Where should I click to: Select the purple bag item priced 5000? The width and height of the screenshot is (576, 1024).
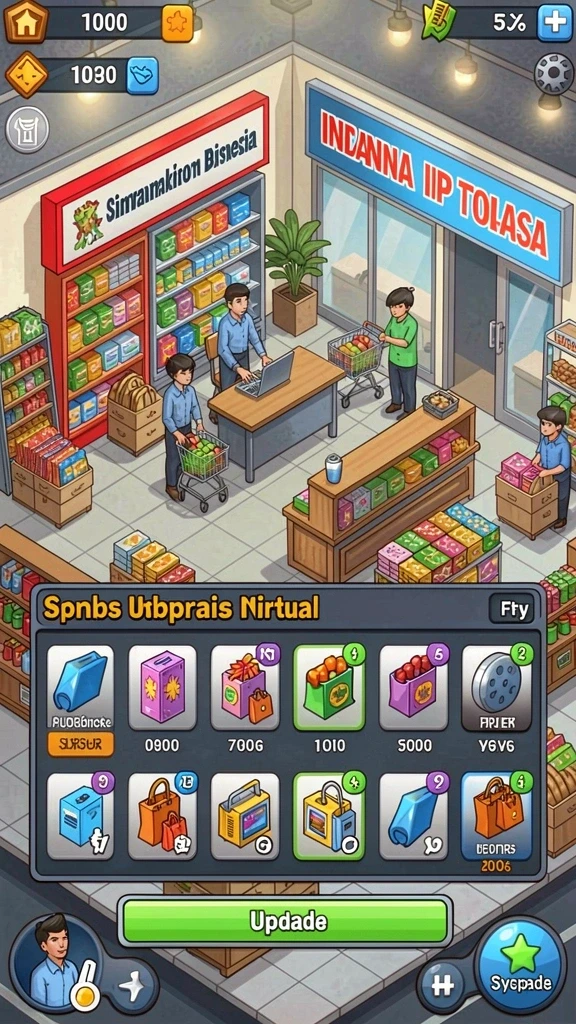point(413,687)
